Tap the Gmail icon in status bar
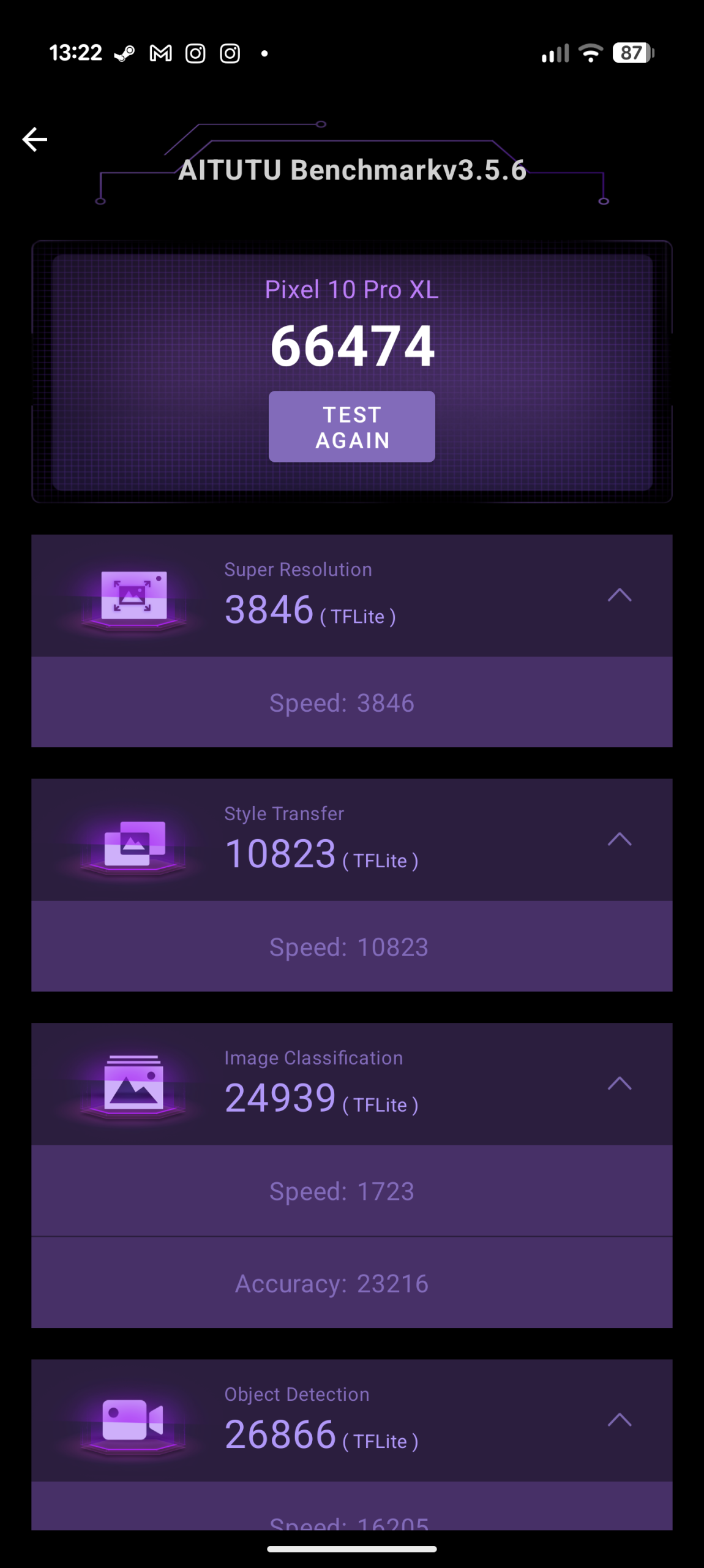 click(x=160, y=54)
